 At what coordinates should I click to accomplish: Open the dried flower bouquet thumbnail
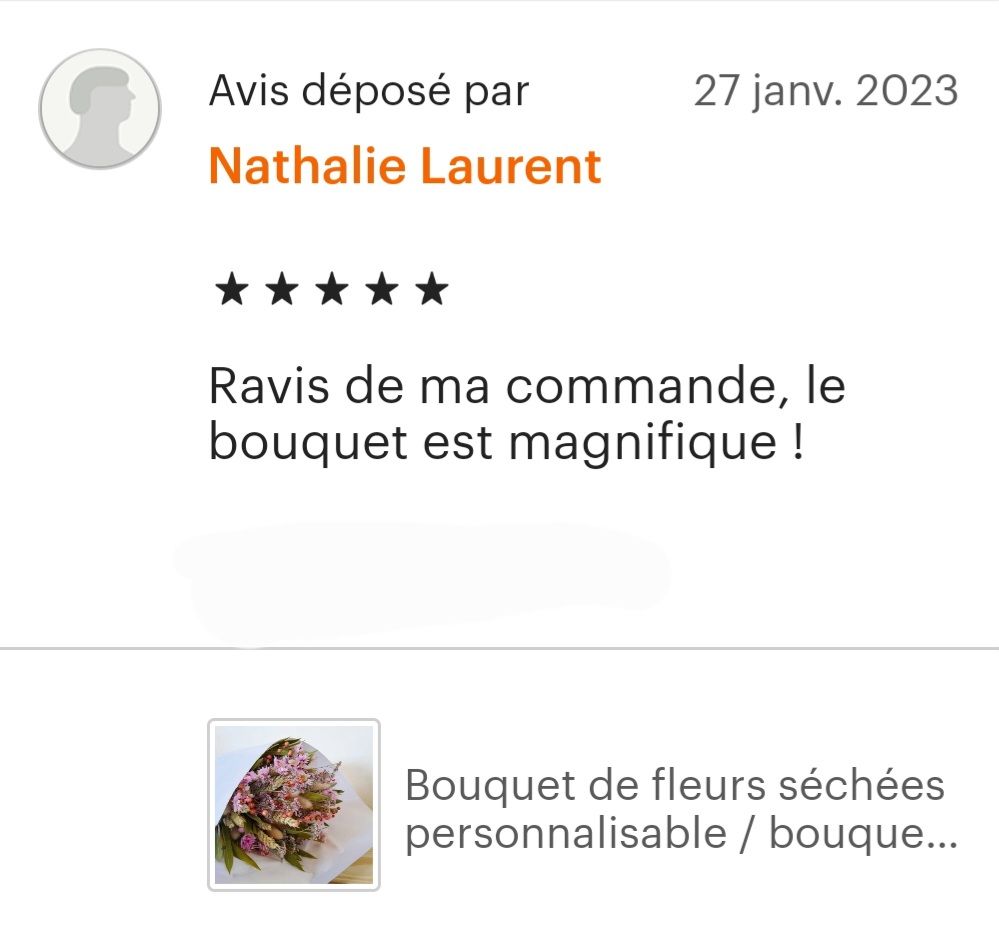pos(293,804)
